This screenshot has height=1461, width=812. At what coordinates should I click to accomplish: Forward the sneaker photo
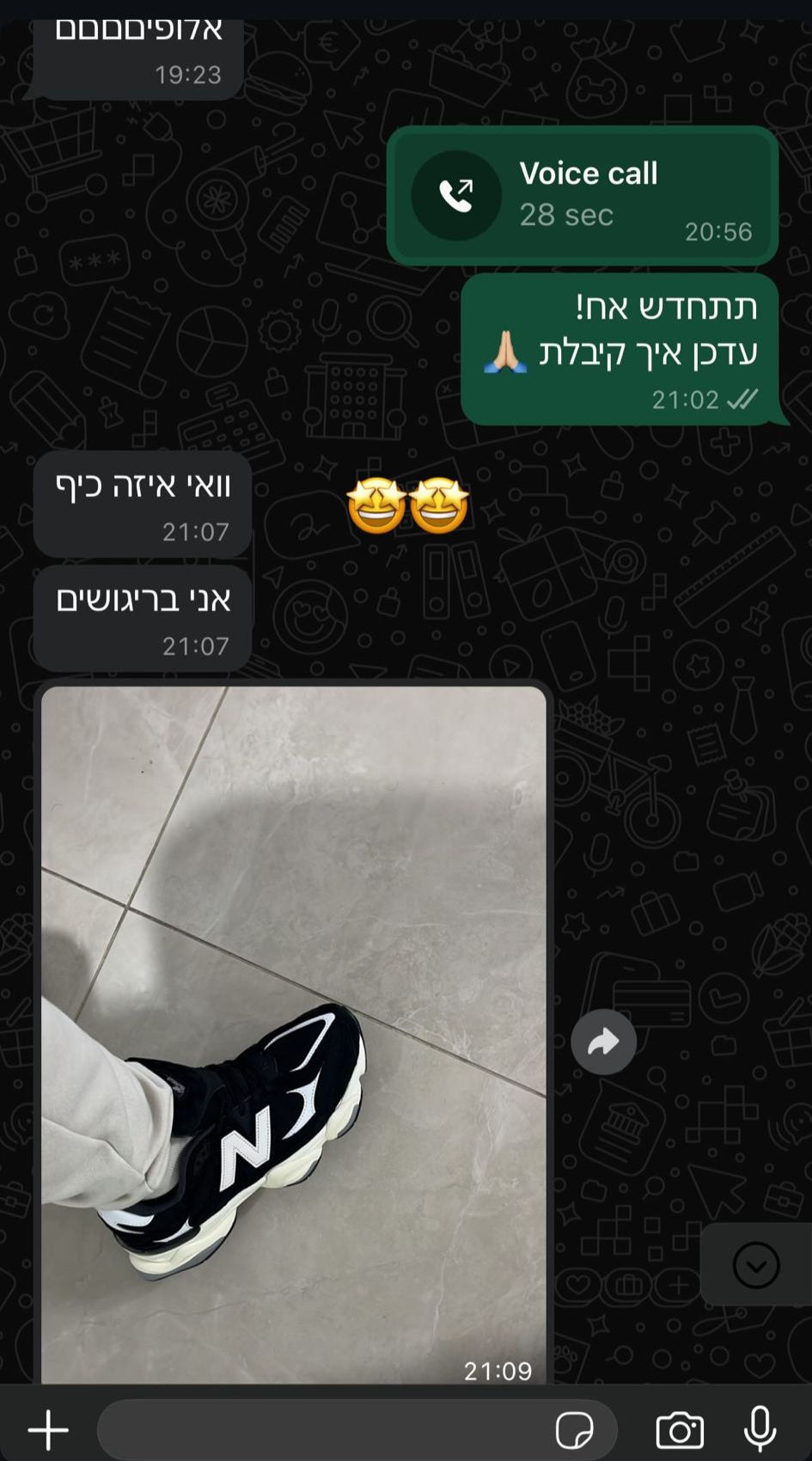click(x=603, y=1042)
